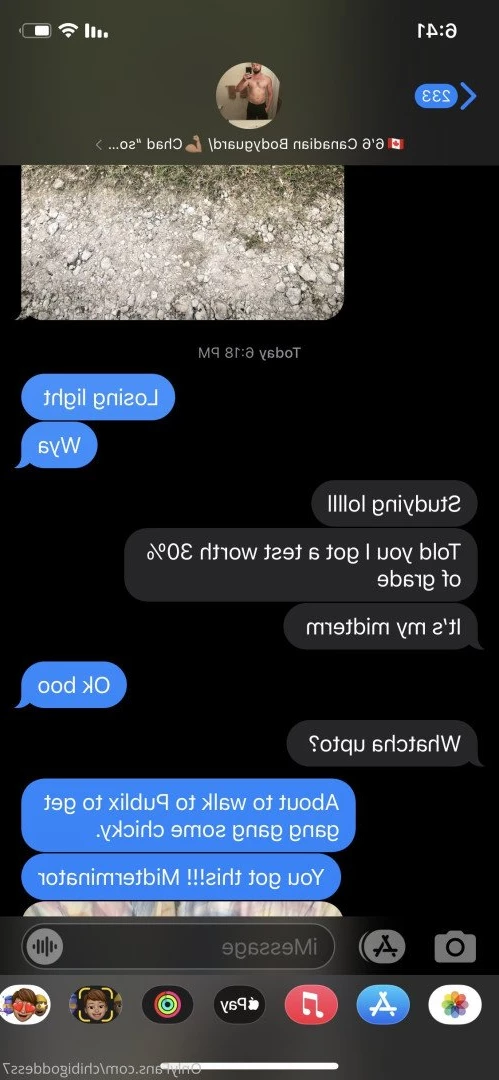Open the Photos app in the drawer
The image size is (499, 1080).
pos(454,1004)
